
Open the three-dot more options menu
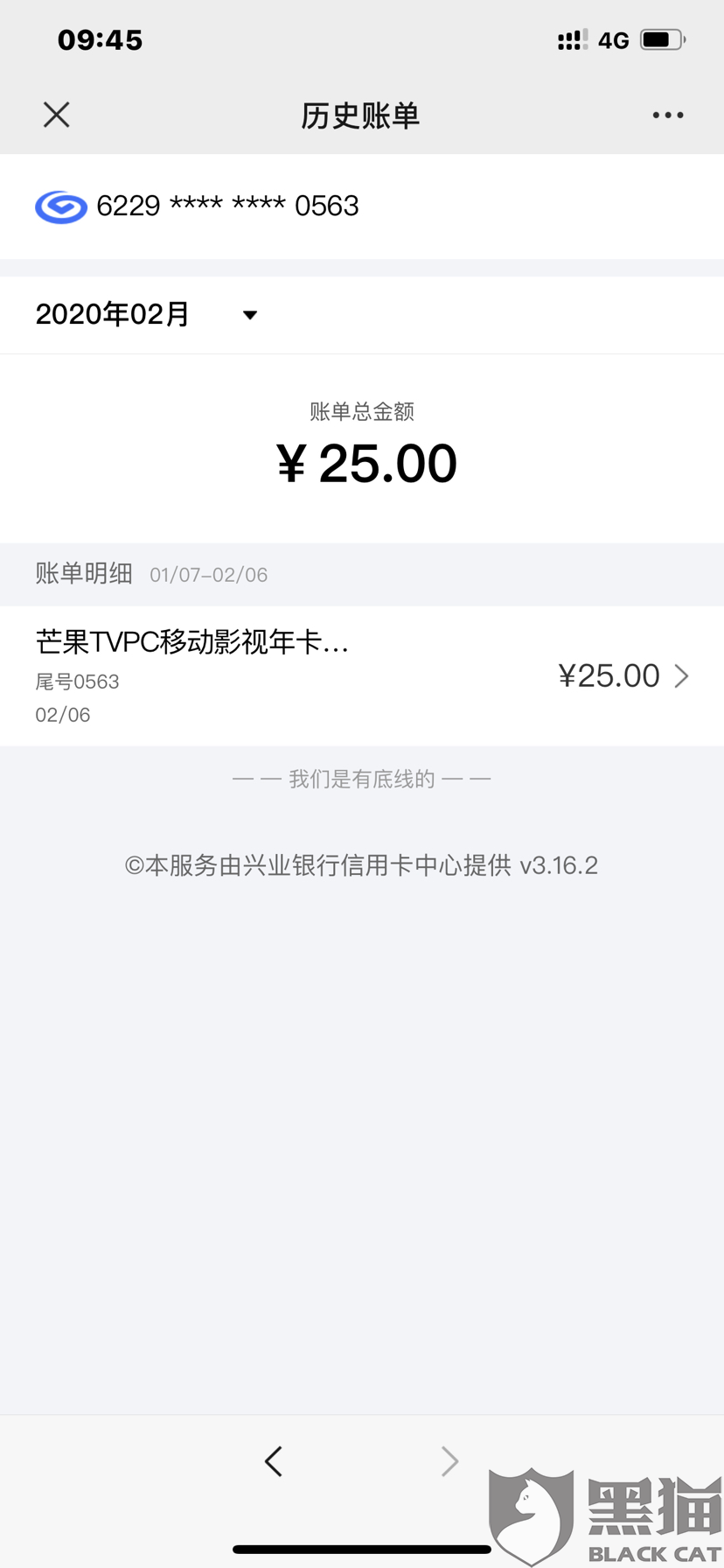667,115
